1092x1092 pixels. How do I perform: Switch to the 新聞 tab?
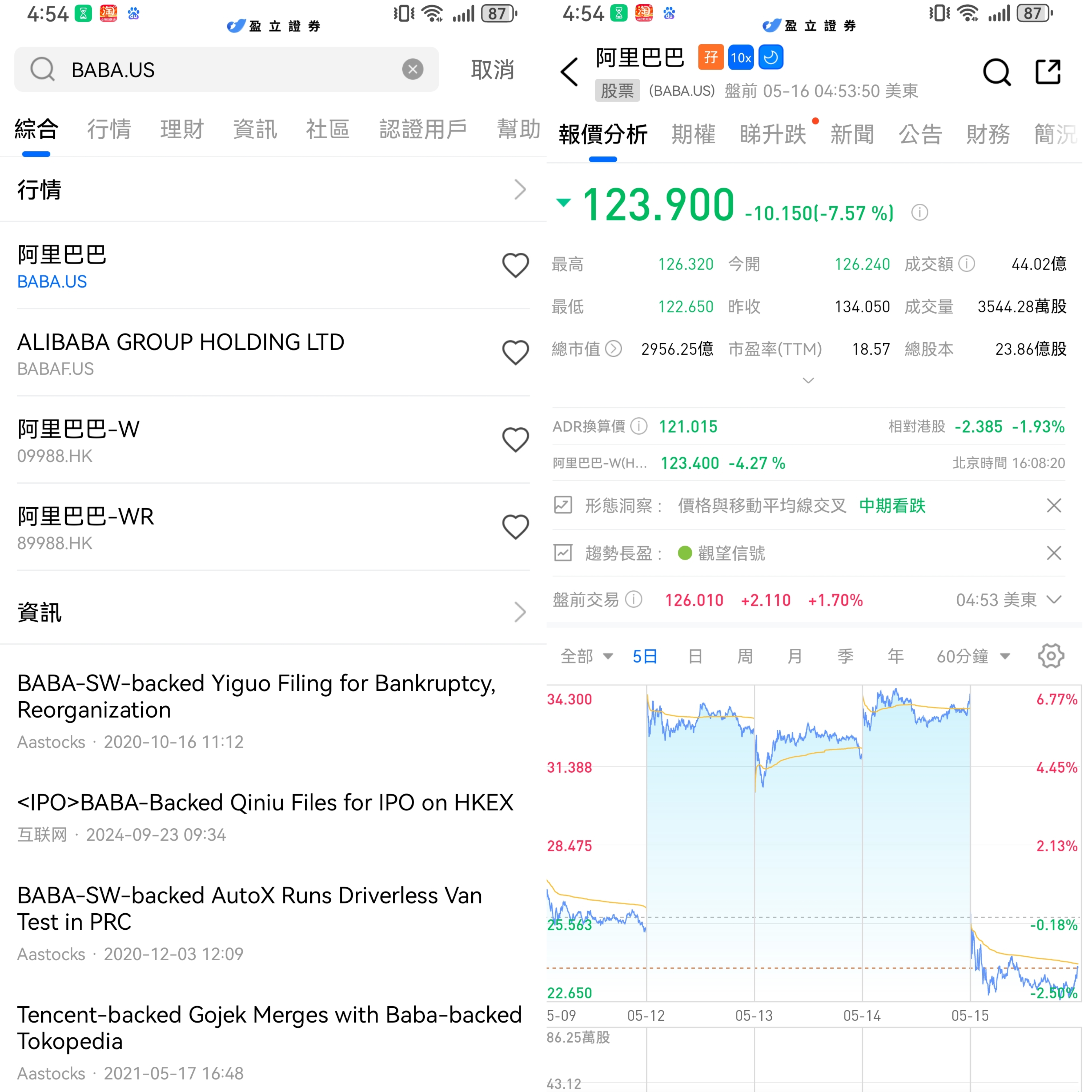pyautogui.click(x=852, y=135)
